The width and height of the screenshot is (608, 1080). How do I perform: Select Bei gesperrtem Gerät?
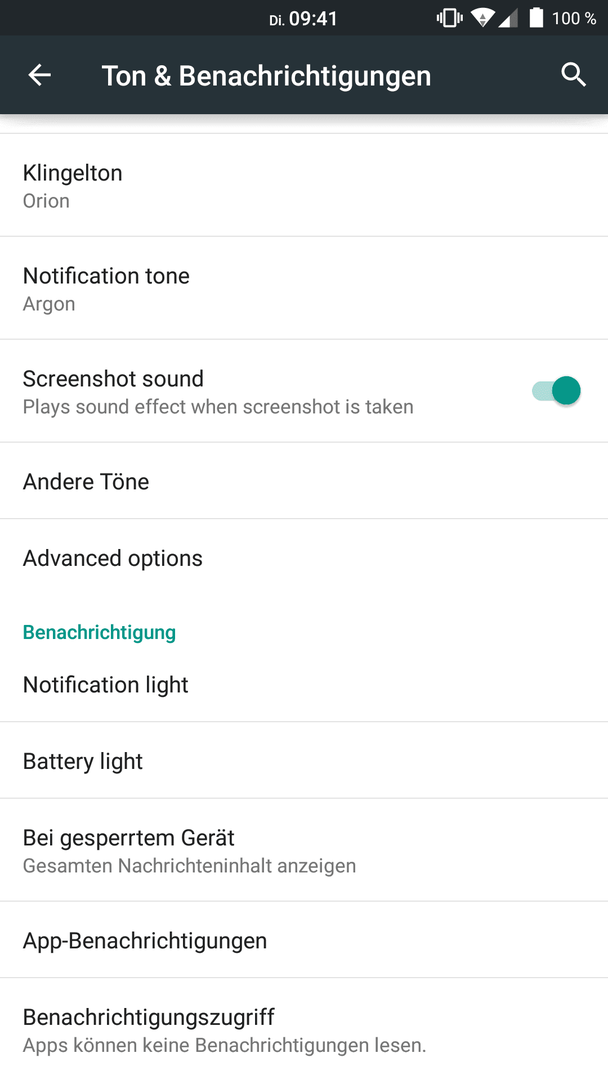pos(304,850)
